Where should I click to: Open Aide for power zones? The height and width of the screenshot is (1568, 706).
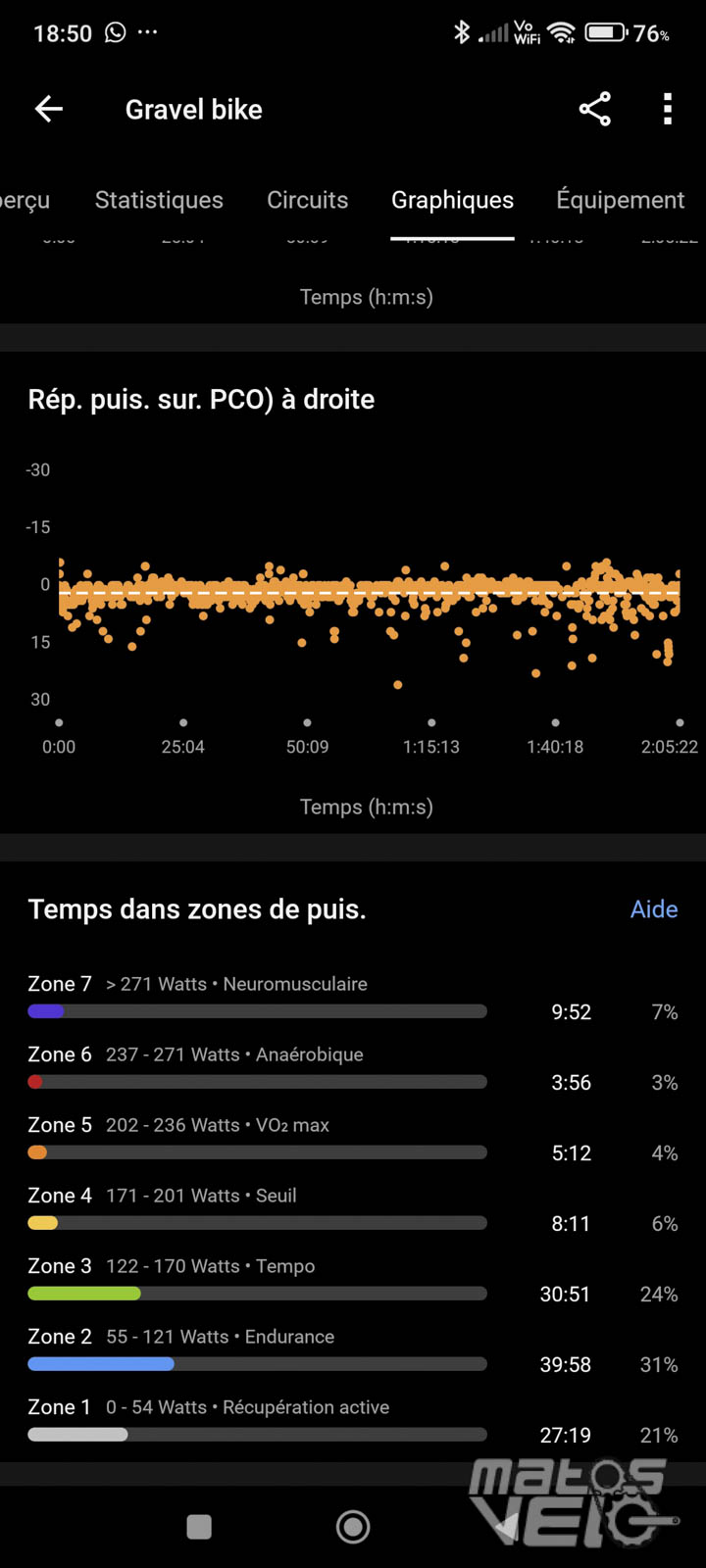click(654, 909)
